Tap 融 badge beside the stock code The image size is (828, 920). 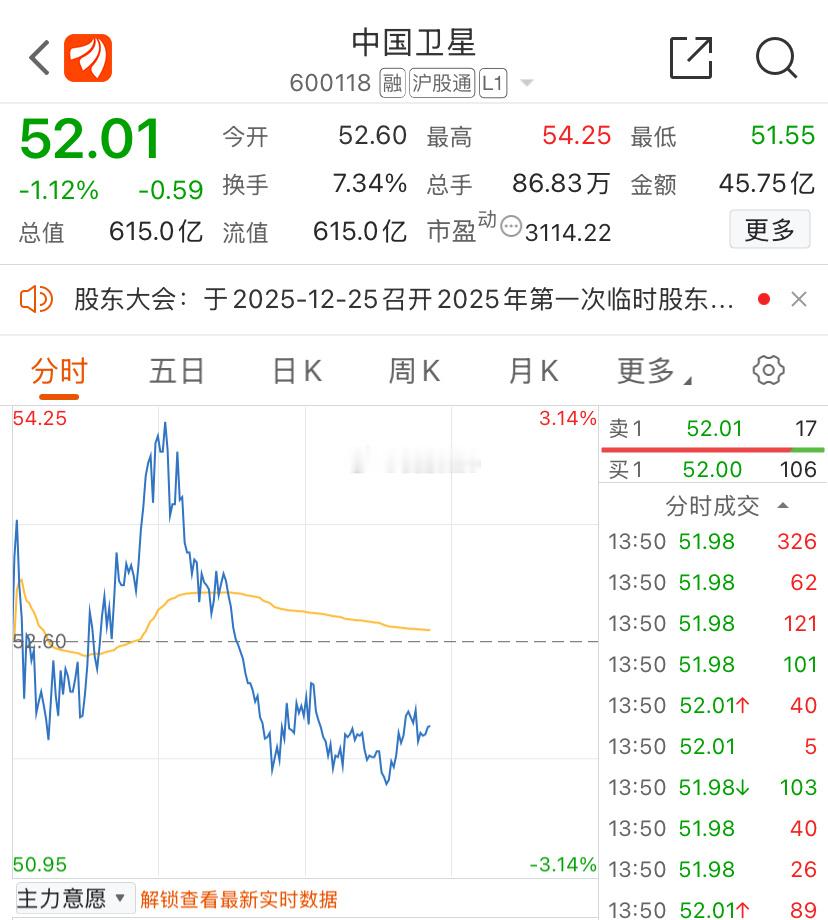tap(394, 83)
